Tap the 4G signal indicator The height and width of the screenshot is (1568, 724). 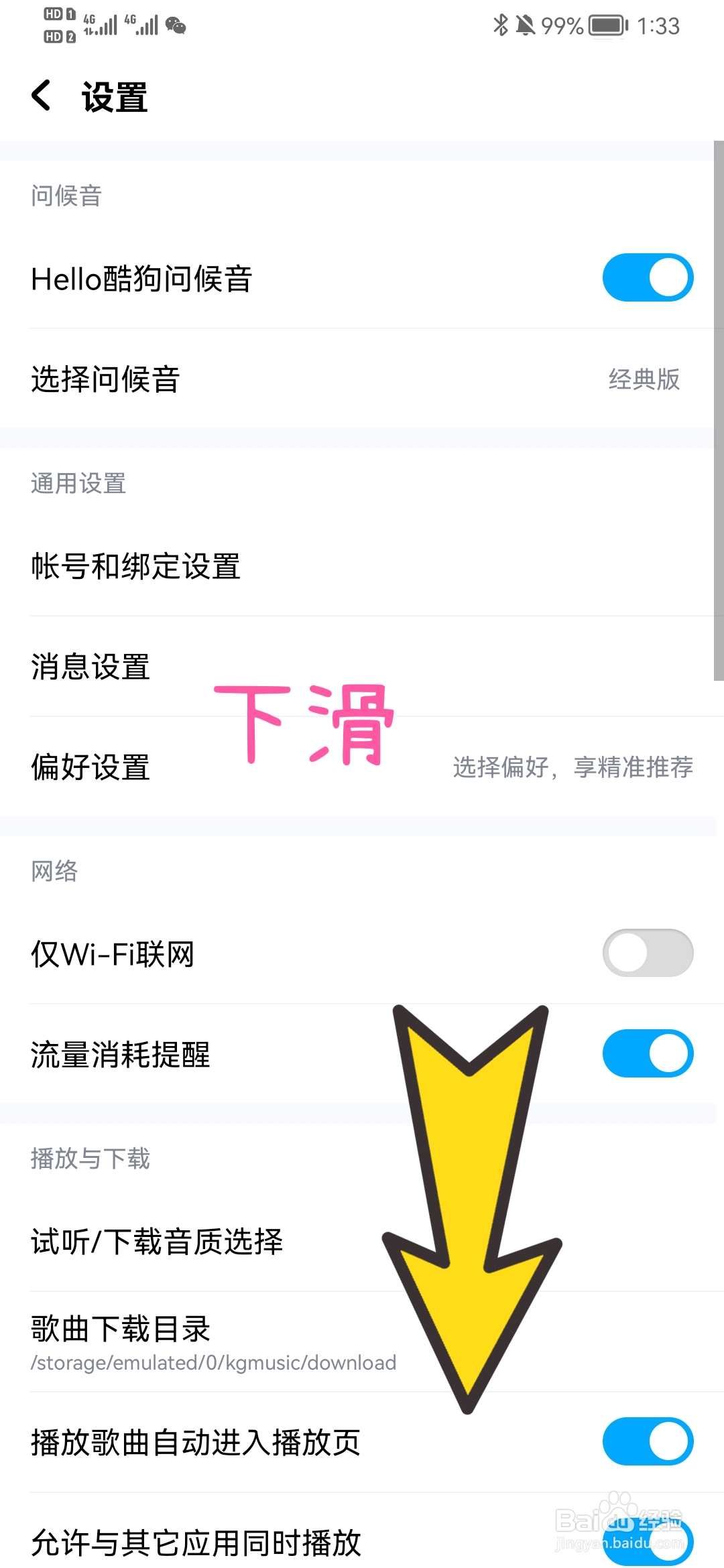pos(101,25)
